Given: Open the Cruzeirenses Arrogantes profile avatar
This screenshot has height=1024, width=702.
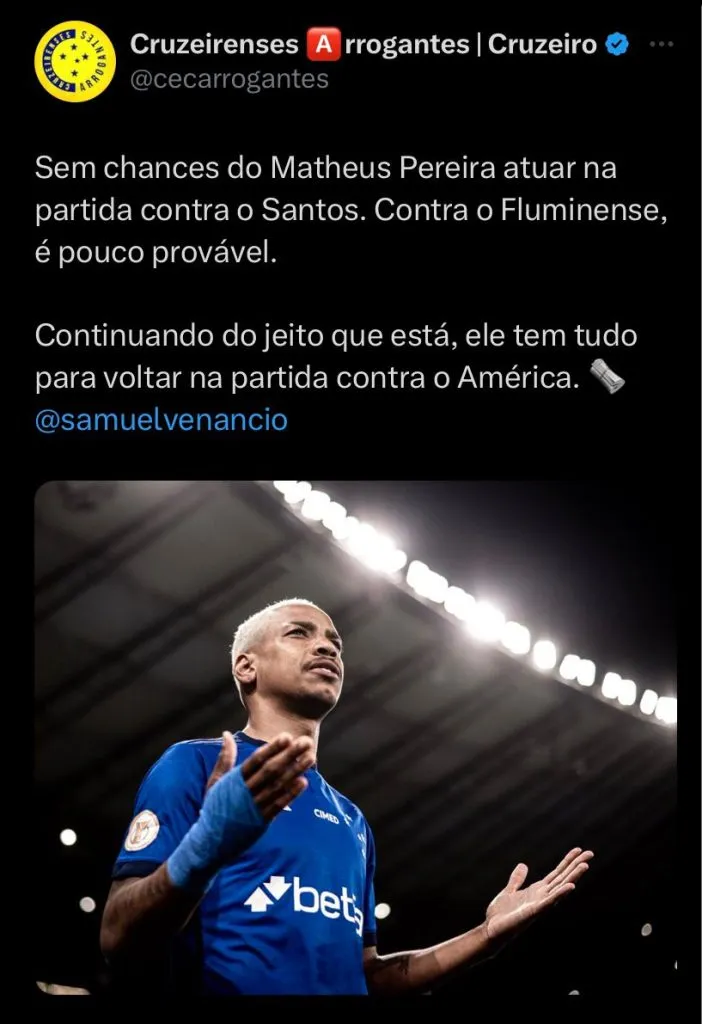Looking at the screenshot, I should tap(75, 62).
